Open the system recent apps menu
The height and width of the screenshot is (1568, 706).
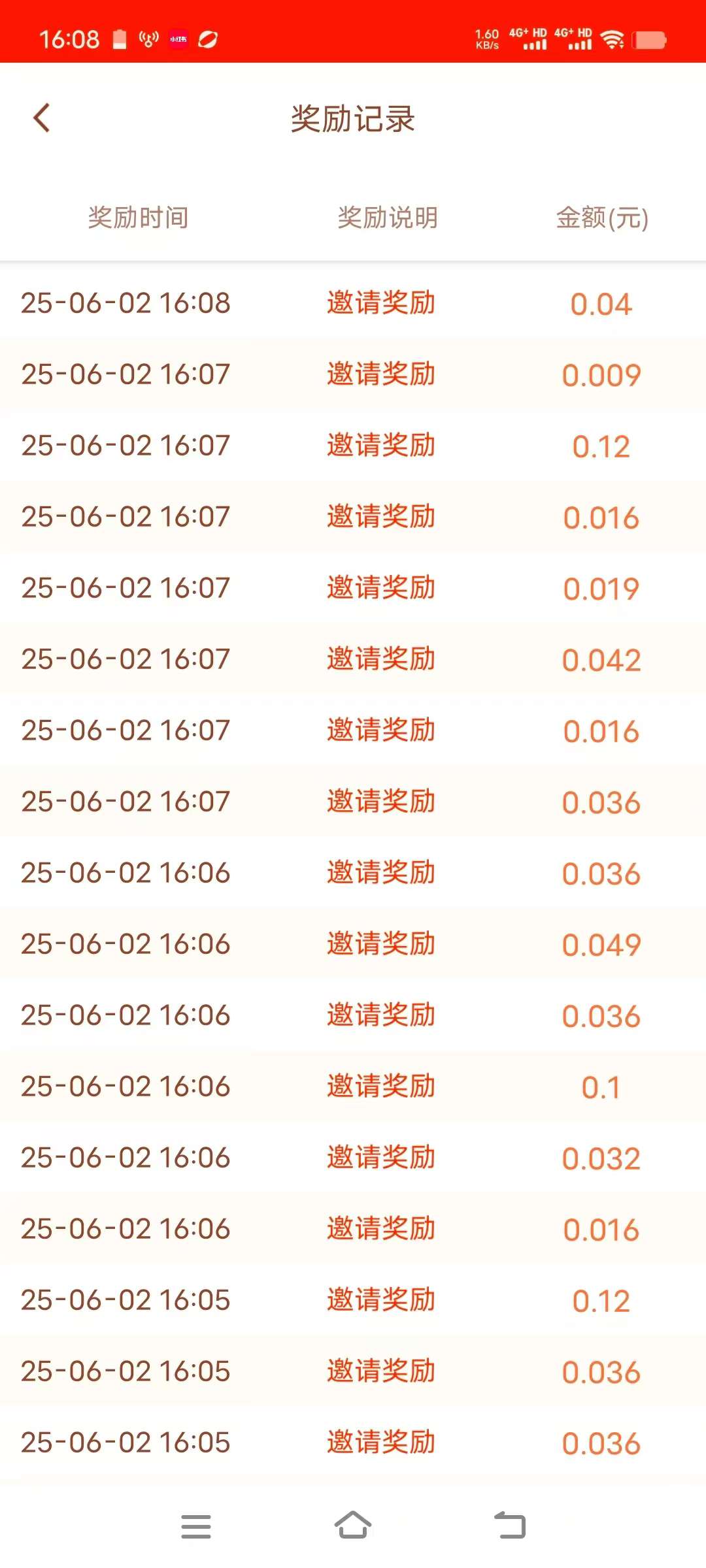pos(196,1526)
